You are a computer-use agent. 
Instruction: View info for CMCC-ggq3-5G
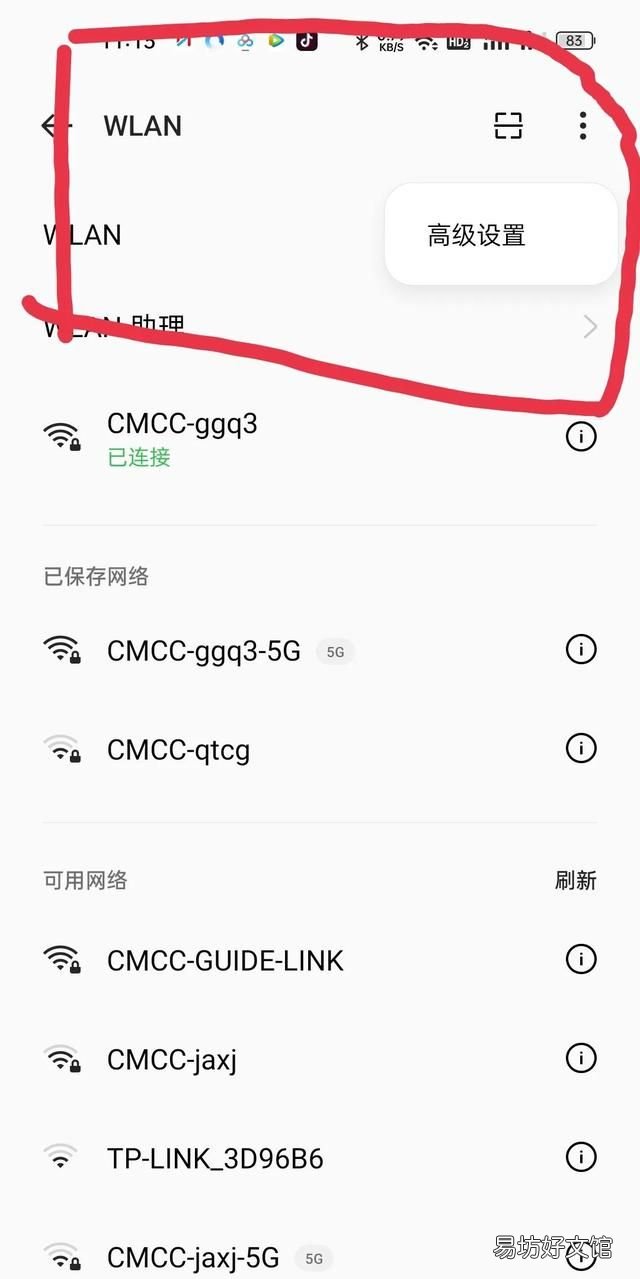tap(581, 649)
